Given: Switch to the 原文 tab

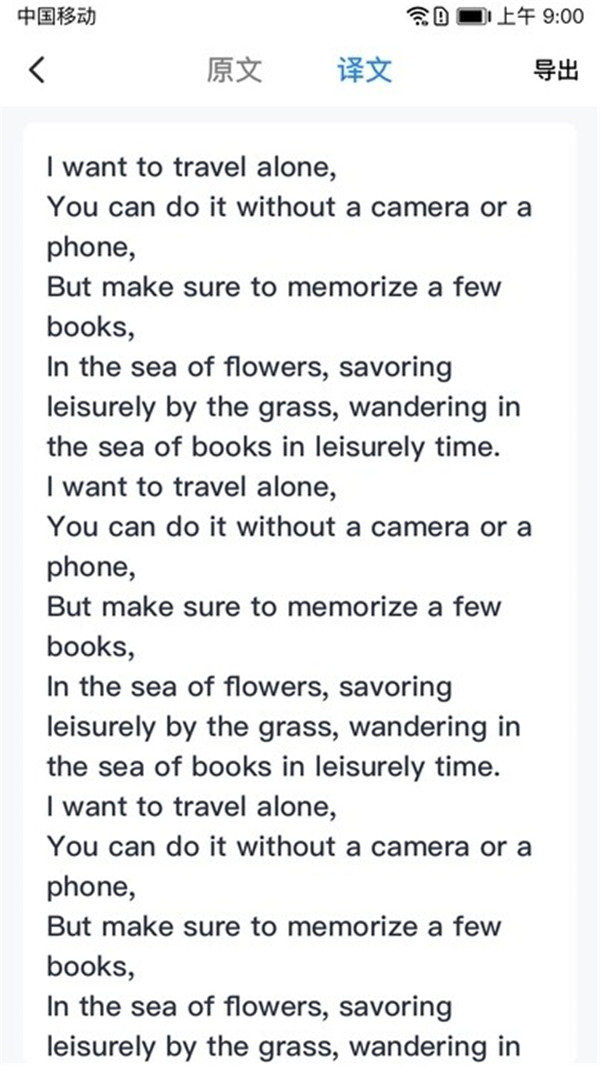Looking at the screenshot, I should coord(234,70).
